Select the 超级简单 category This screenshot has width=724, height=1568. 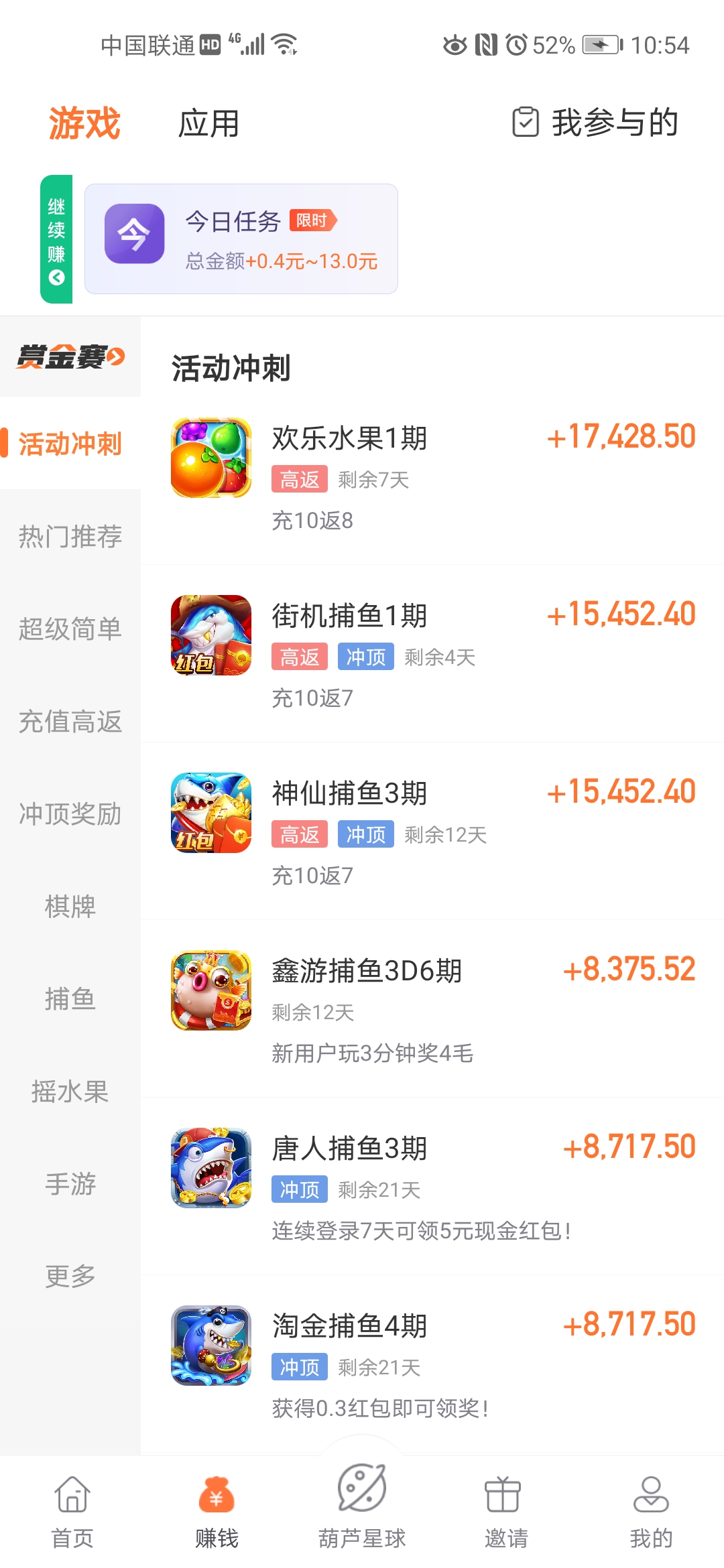70,629
